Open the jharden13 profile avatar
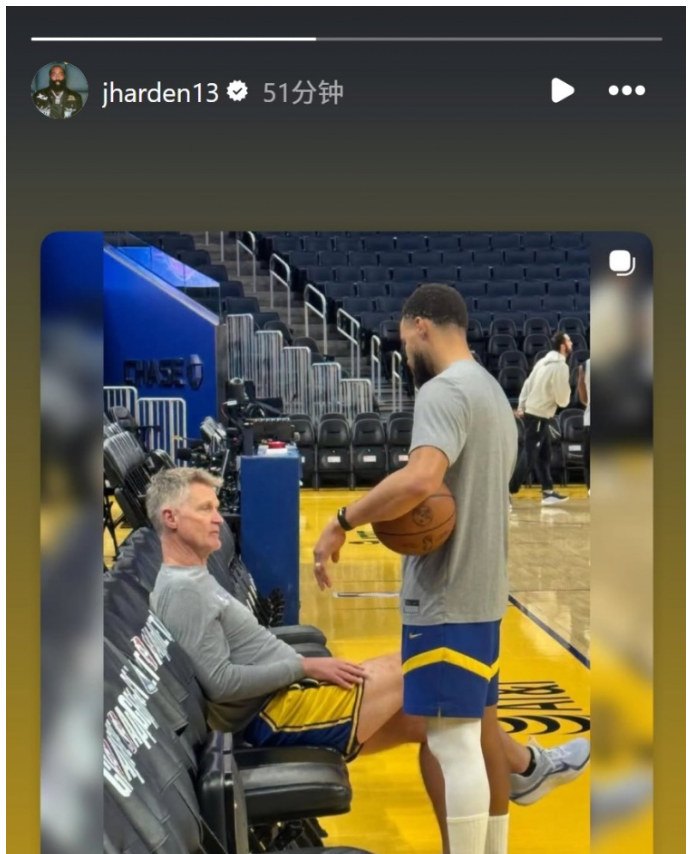691x854 pixels. coord(60,92)
